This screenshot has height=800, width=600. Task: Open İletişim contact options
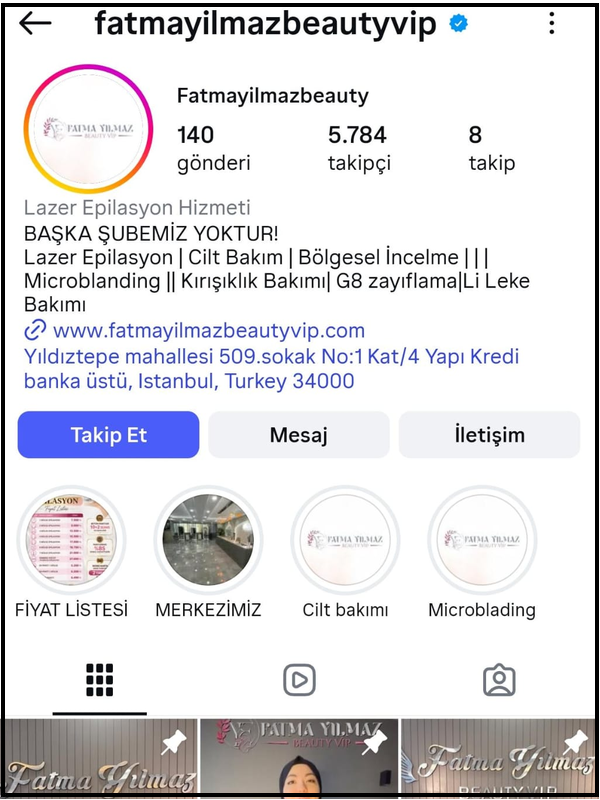(489, 435)
